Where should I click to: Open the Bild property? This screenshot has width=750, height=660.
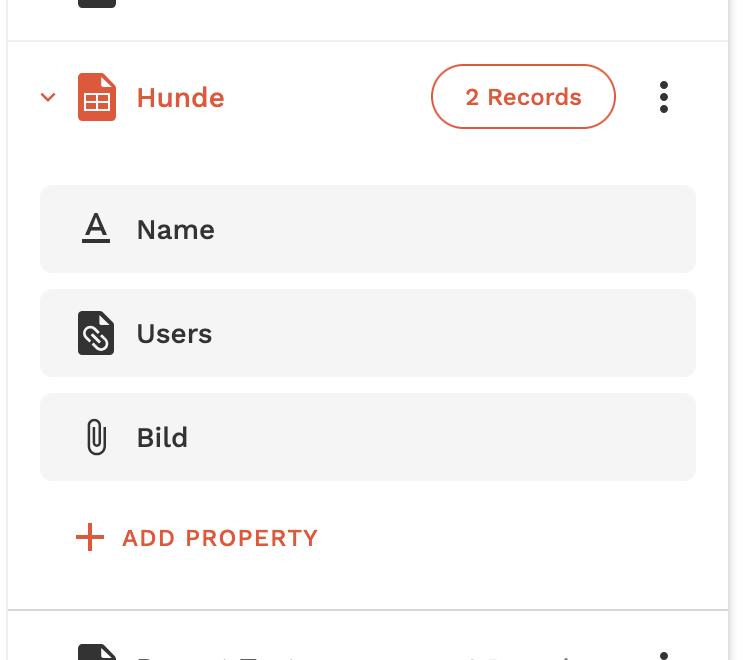point(367,437)
